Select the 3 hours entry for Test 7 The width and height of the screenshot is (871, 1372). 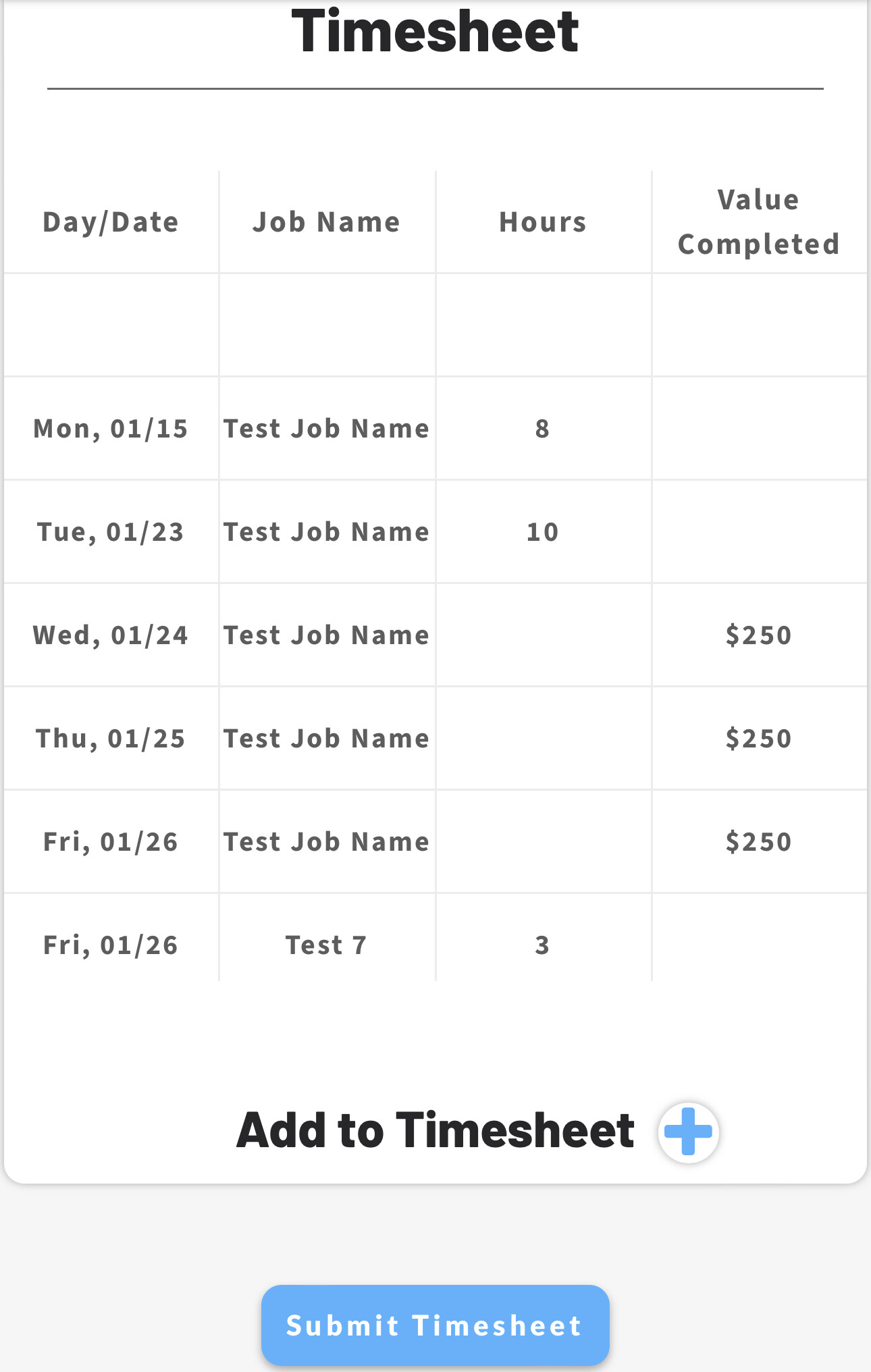point(542,945)
